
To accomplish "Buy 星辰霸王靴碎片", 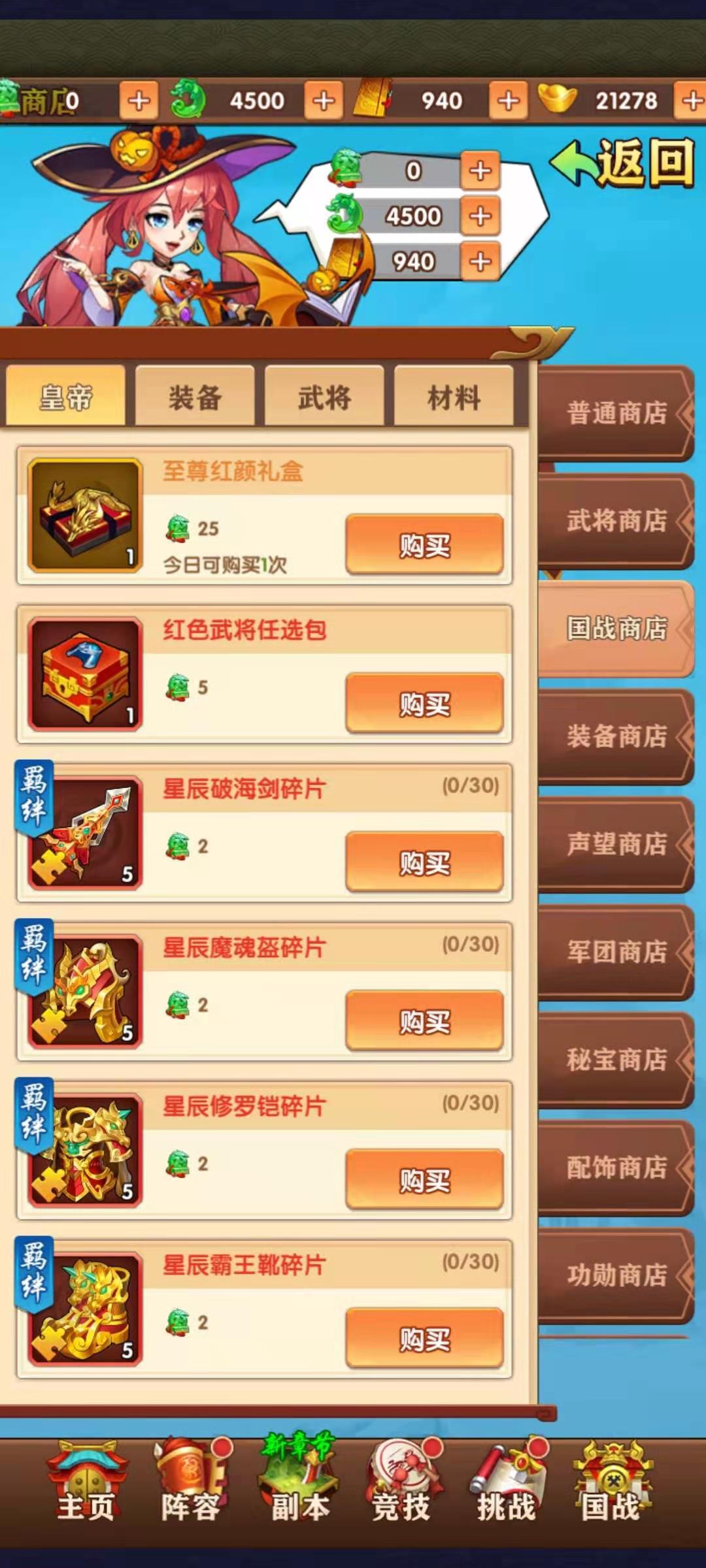I will [425, 1339].
